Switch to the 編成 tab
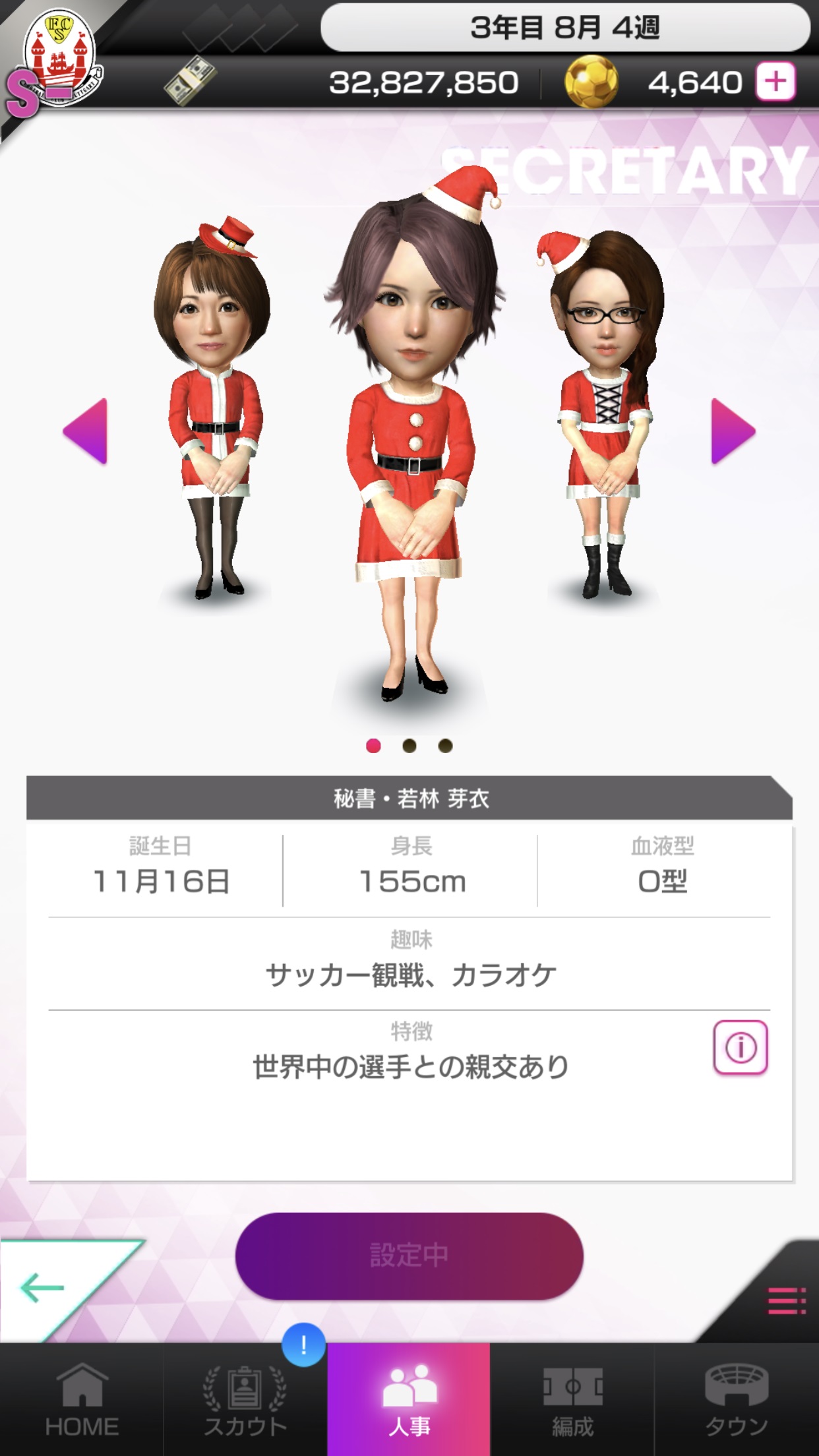Viewport: 819px width, 1456px height. [x=572, y=1399]
